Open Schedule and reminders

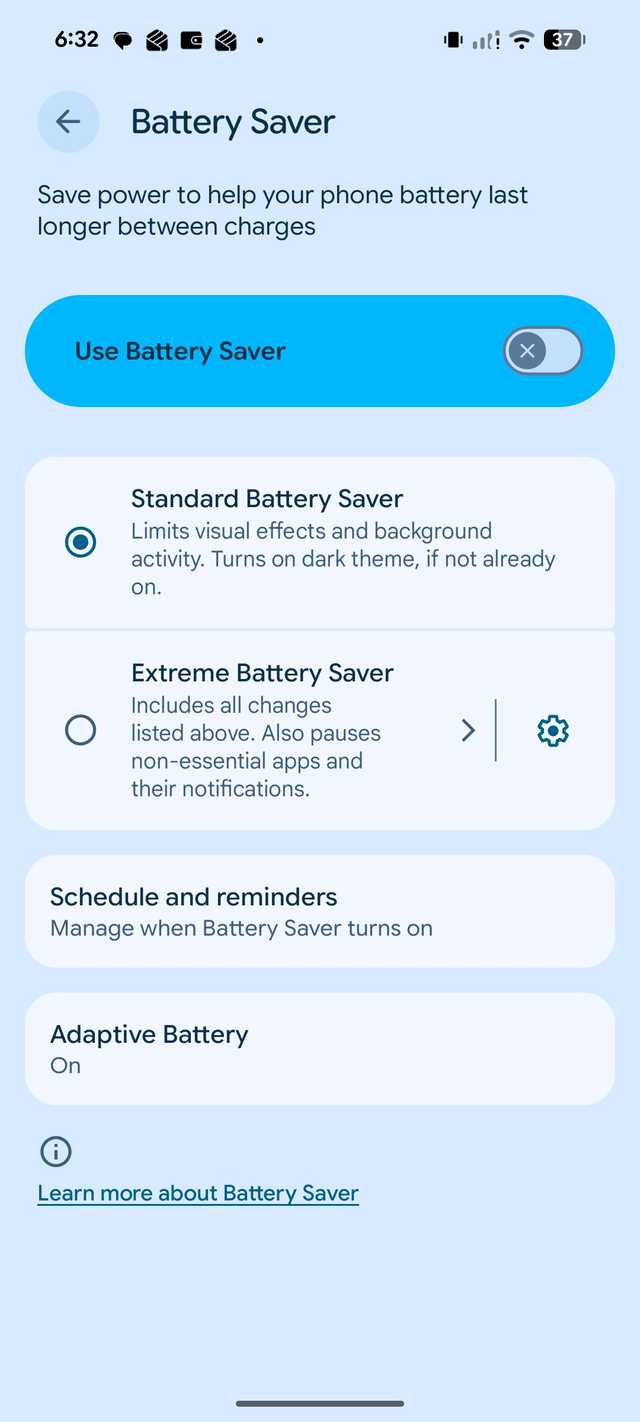click(x=320, y=911)
